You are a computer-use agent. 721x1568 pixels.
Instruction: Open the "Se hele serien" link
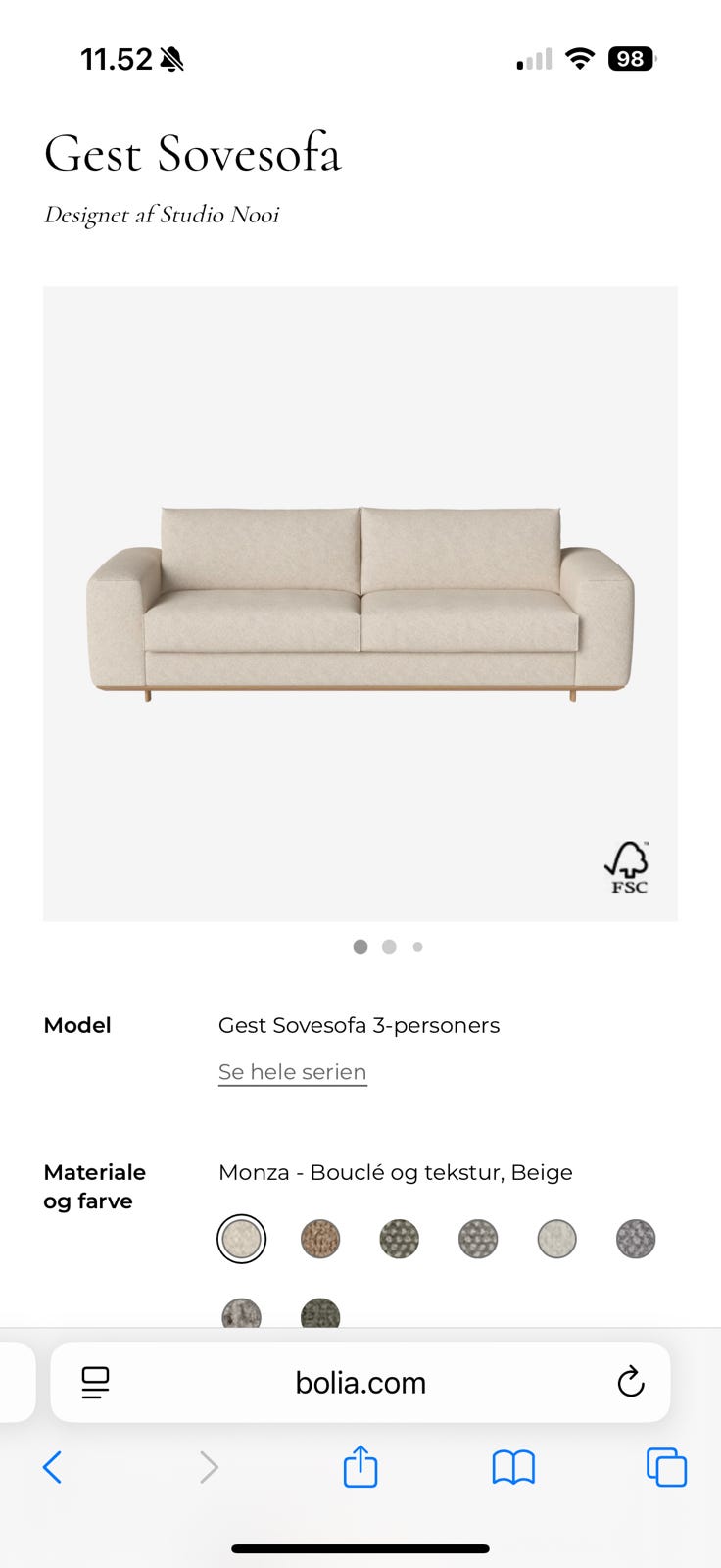point(292,1071)
